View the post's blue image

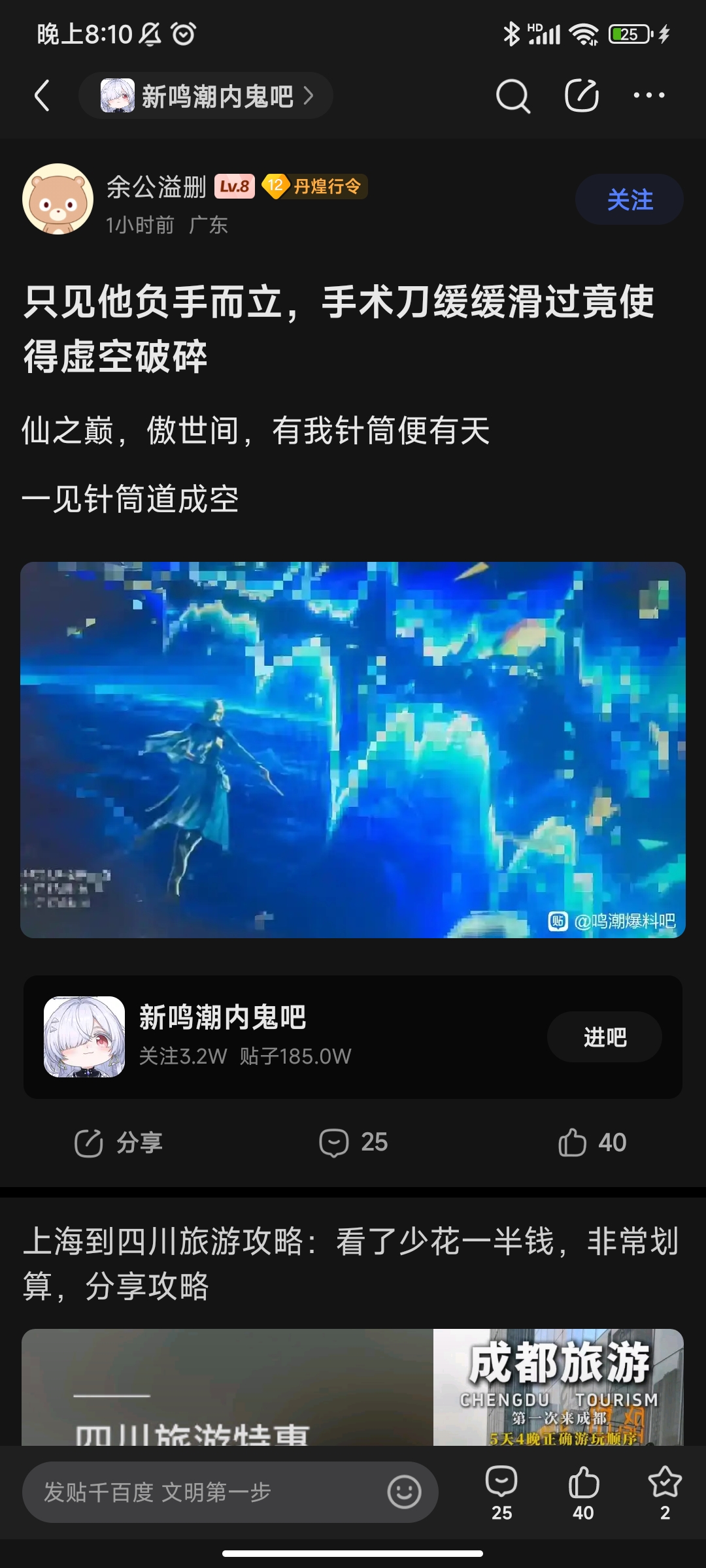[x=353, y=749]
